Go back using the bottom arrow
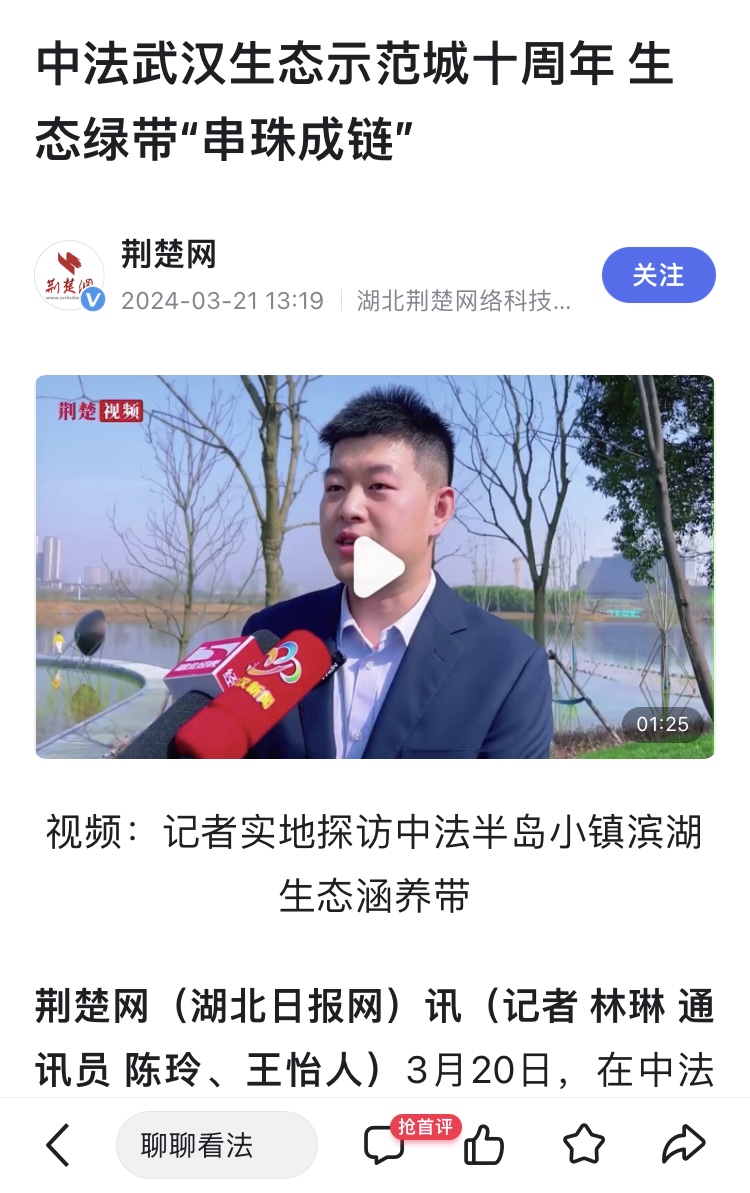The width and height of the screenshot is (750, 1193). [59, 1144]
